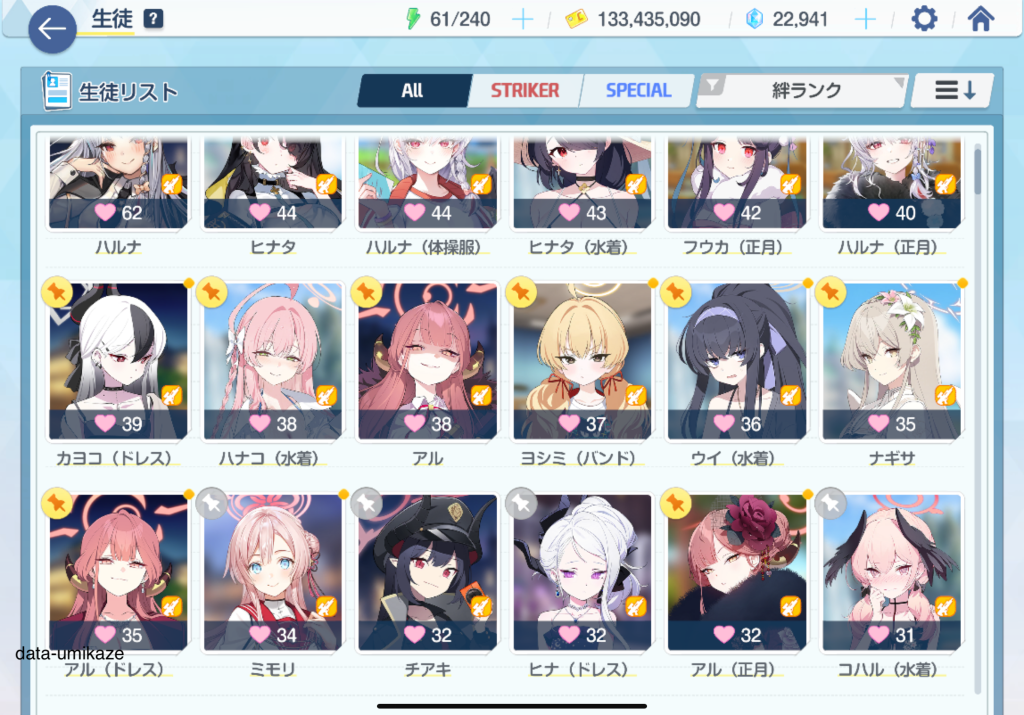Buy more blue gems with the plus
Viewport: 1024px width, 715px height.
(866, 19)
